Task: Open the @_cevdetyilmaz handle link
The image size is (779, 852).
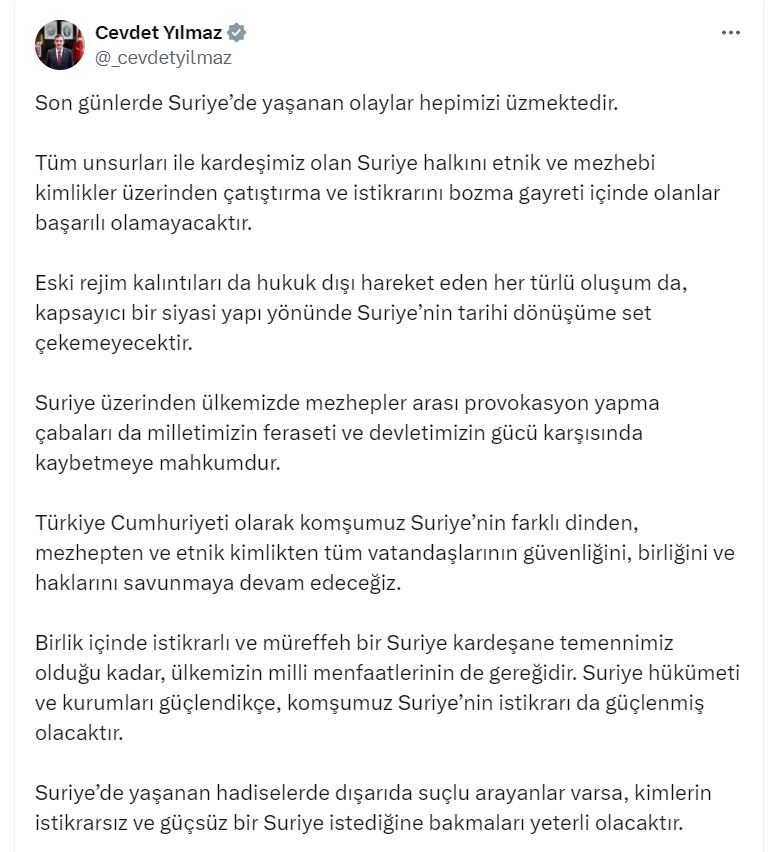Action: pos(163,58)
